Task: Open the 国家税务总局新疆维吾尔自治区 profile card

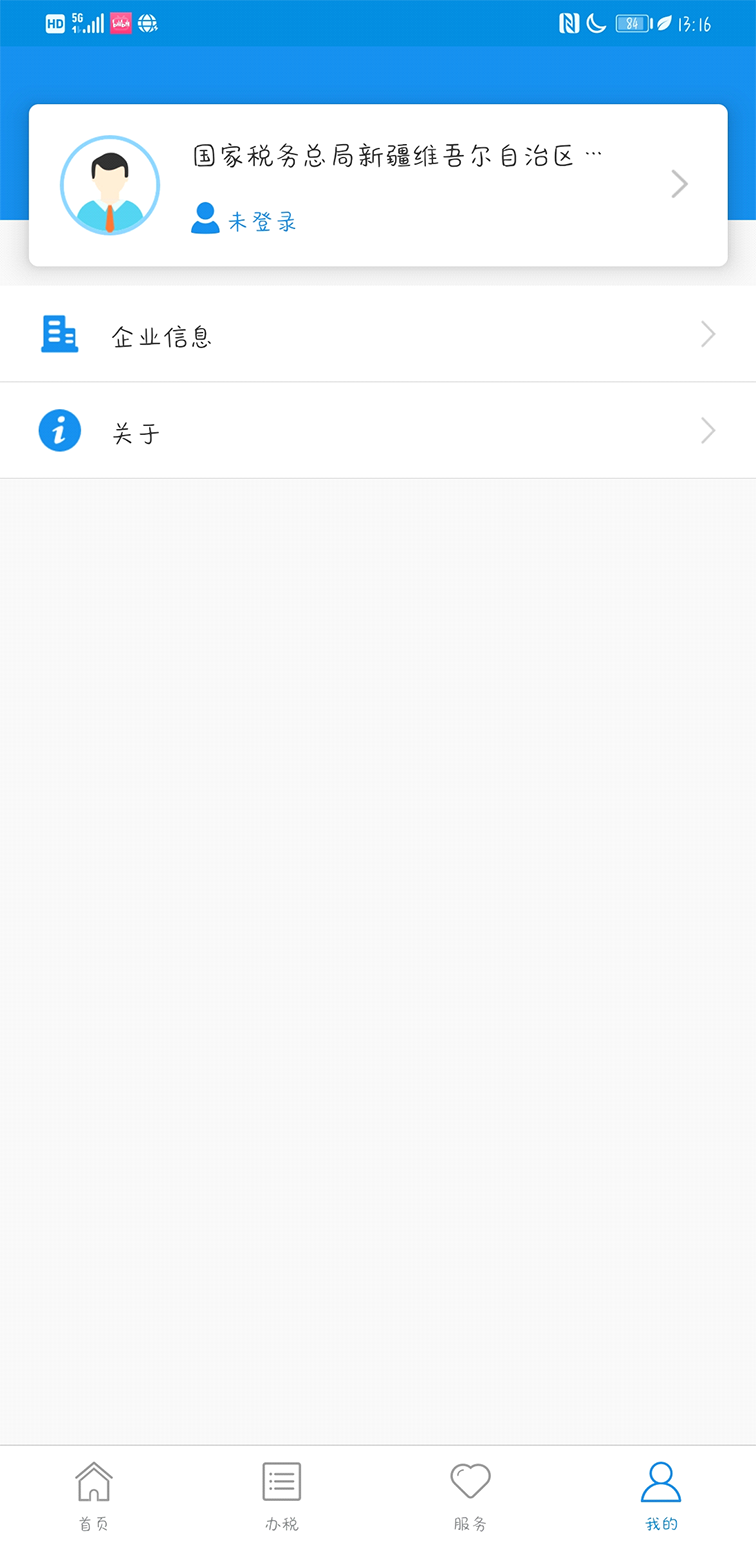Action: click(378, 185)
